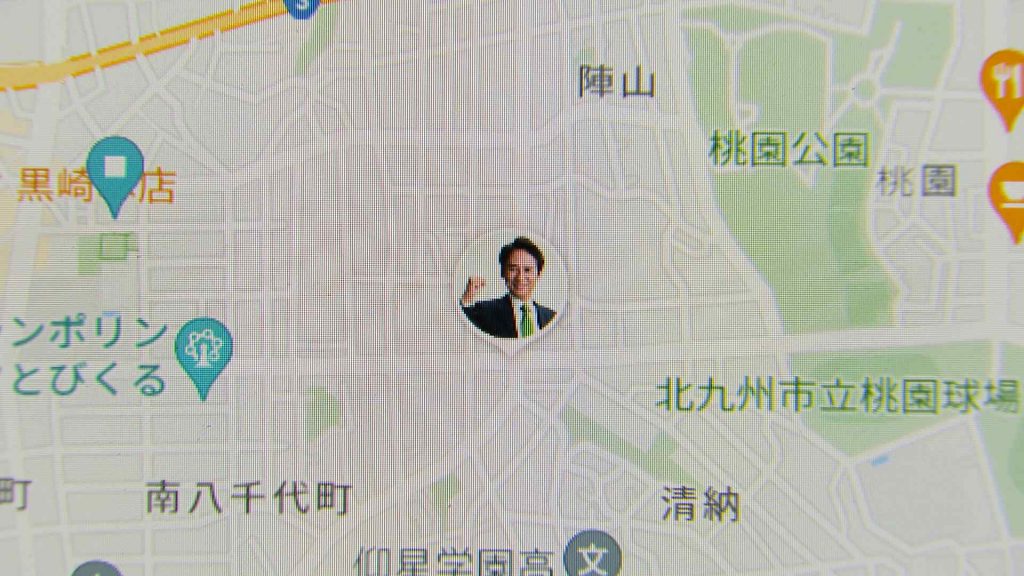Tap the profile photo location marker

[x=510, y=289]
